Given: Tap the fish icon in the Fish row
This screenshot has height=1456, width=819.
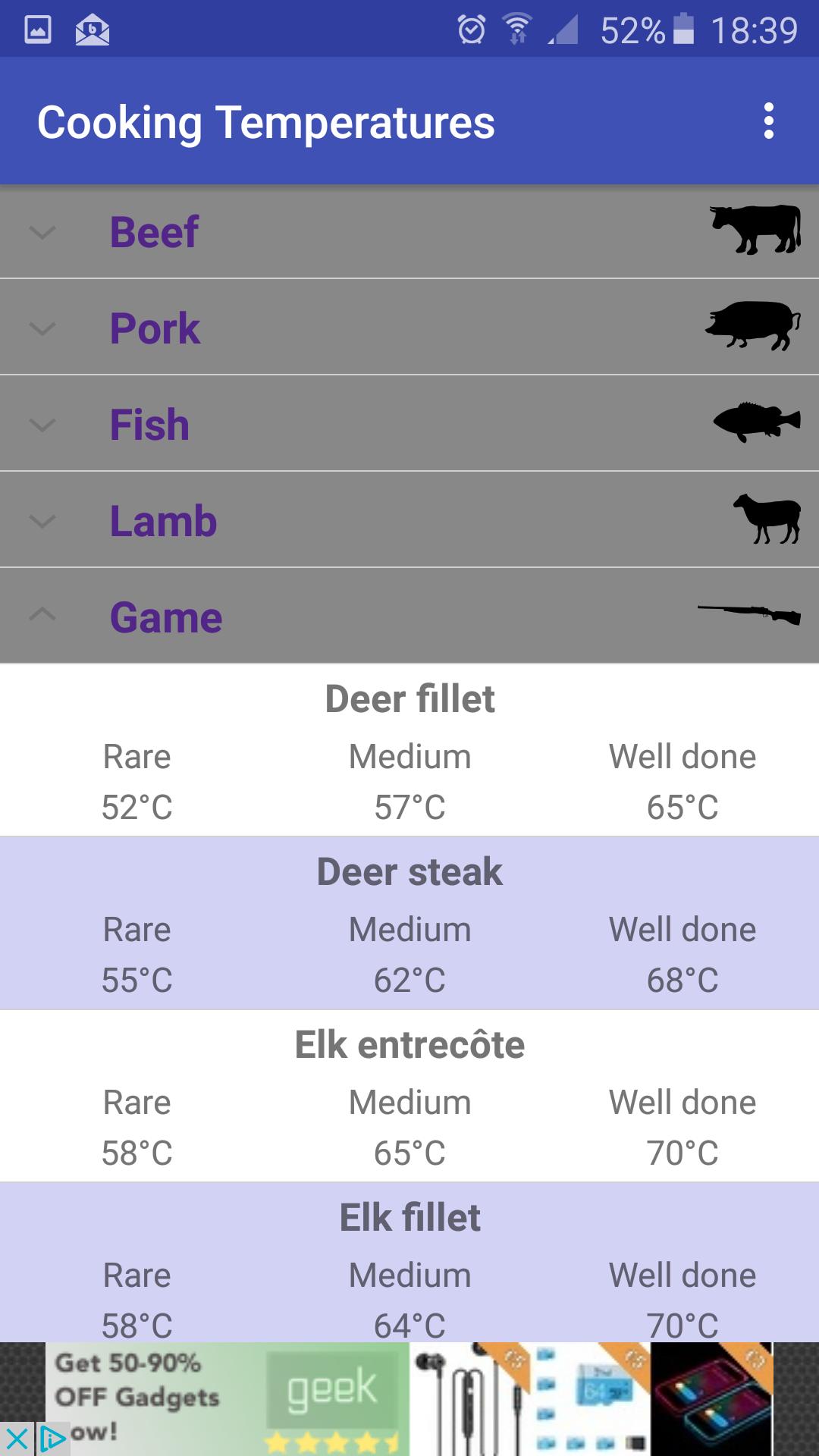Looking at the screenshot, I should [755, 423].
